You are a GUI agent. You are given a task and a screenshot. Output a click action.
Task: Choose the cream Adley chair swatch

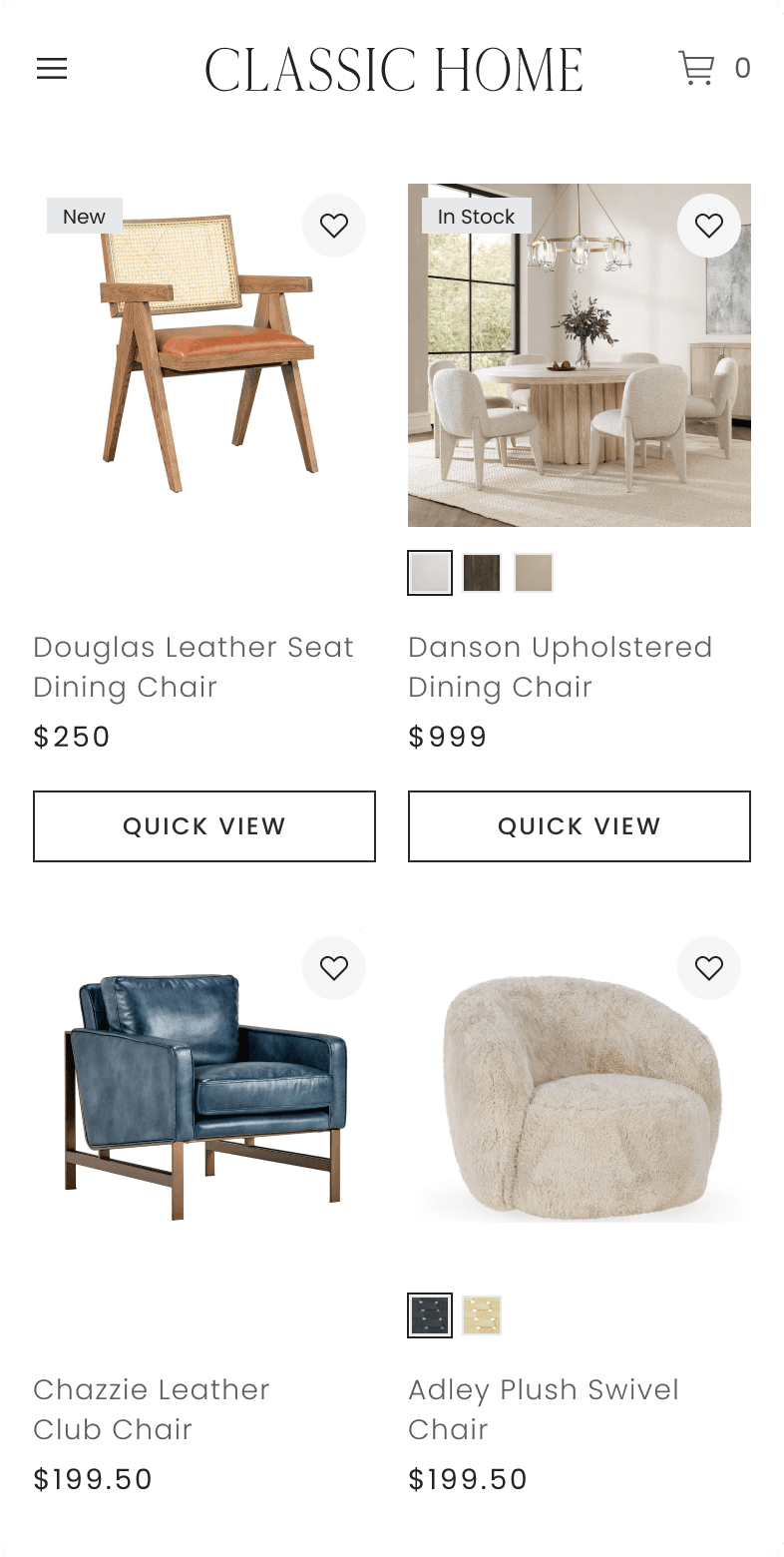[x=482, y=1315]
